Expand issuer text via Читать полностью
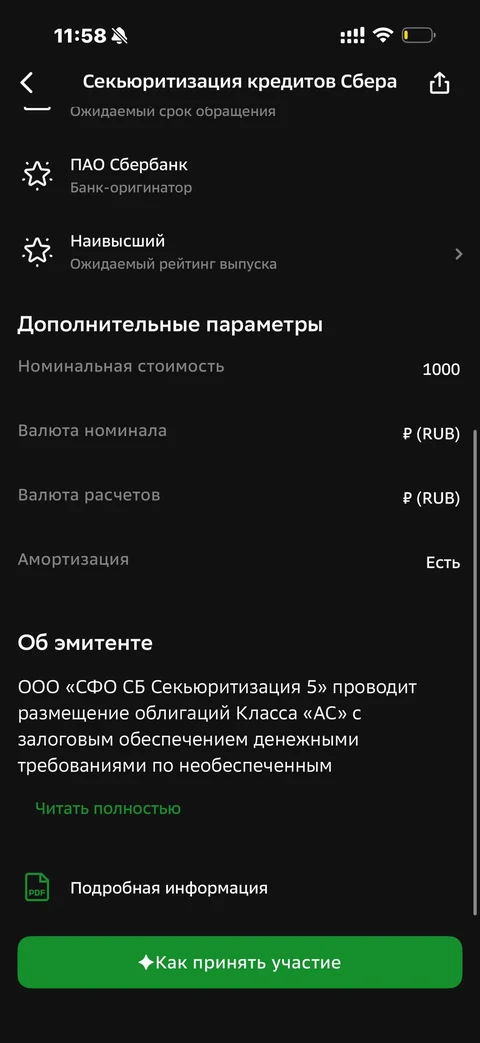 tap(108, 808)
